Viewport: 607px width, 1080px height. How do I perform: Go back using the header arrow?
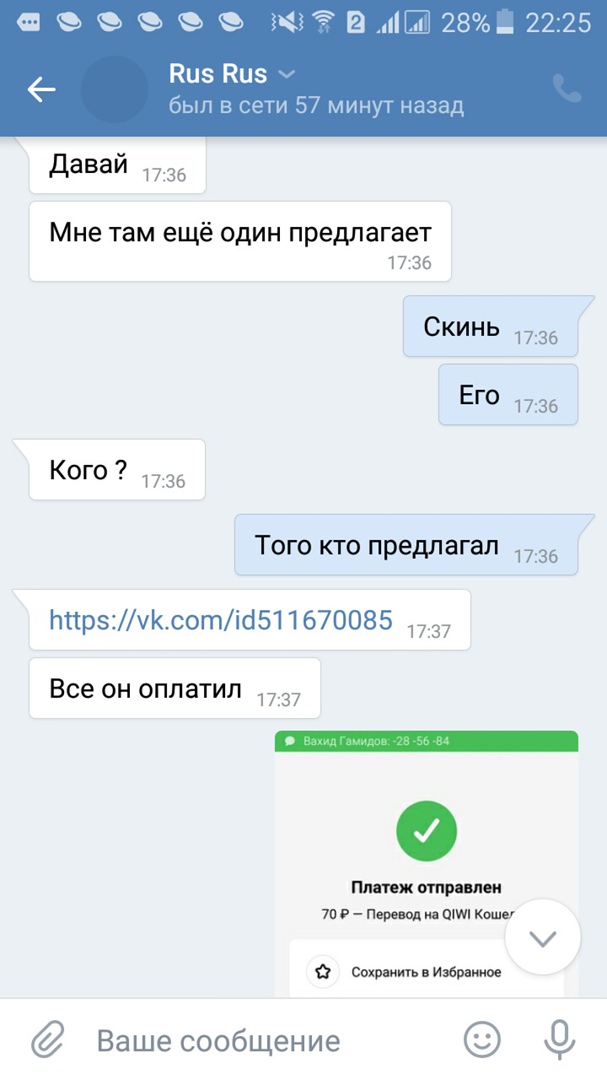tap(41, 90)
